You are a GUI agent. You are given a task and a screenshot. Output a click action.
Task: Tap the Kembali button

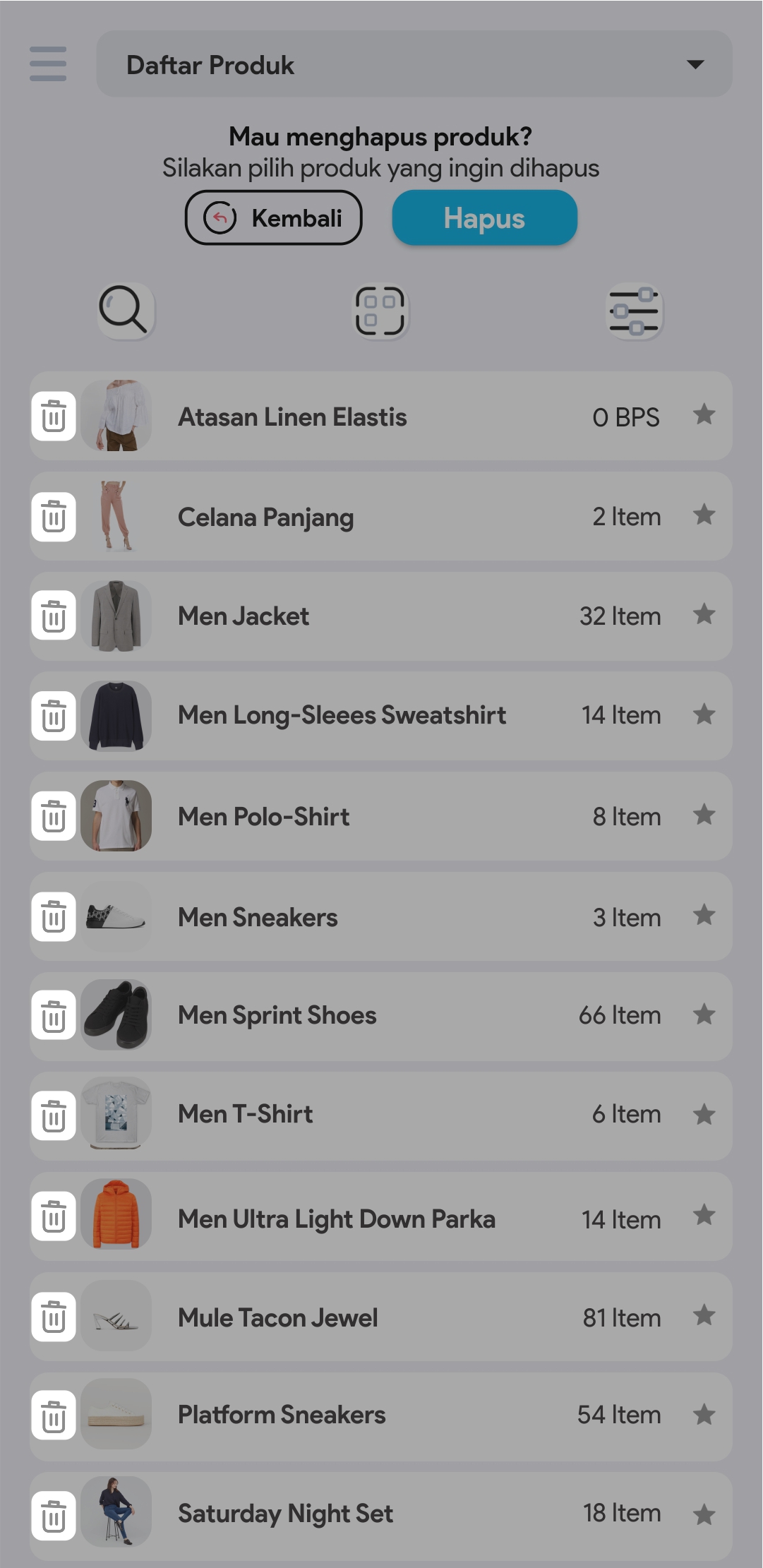(274, 218)
